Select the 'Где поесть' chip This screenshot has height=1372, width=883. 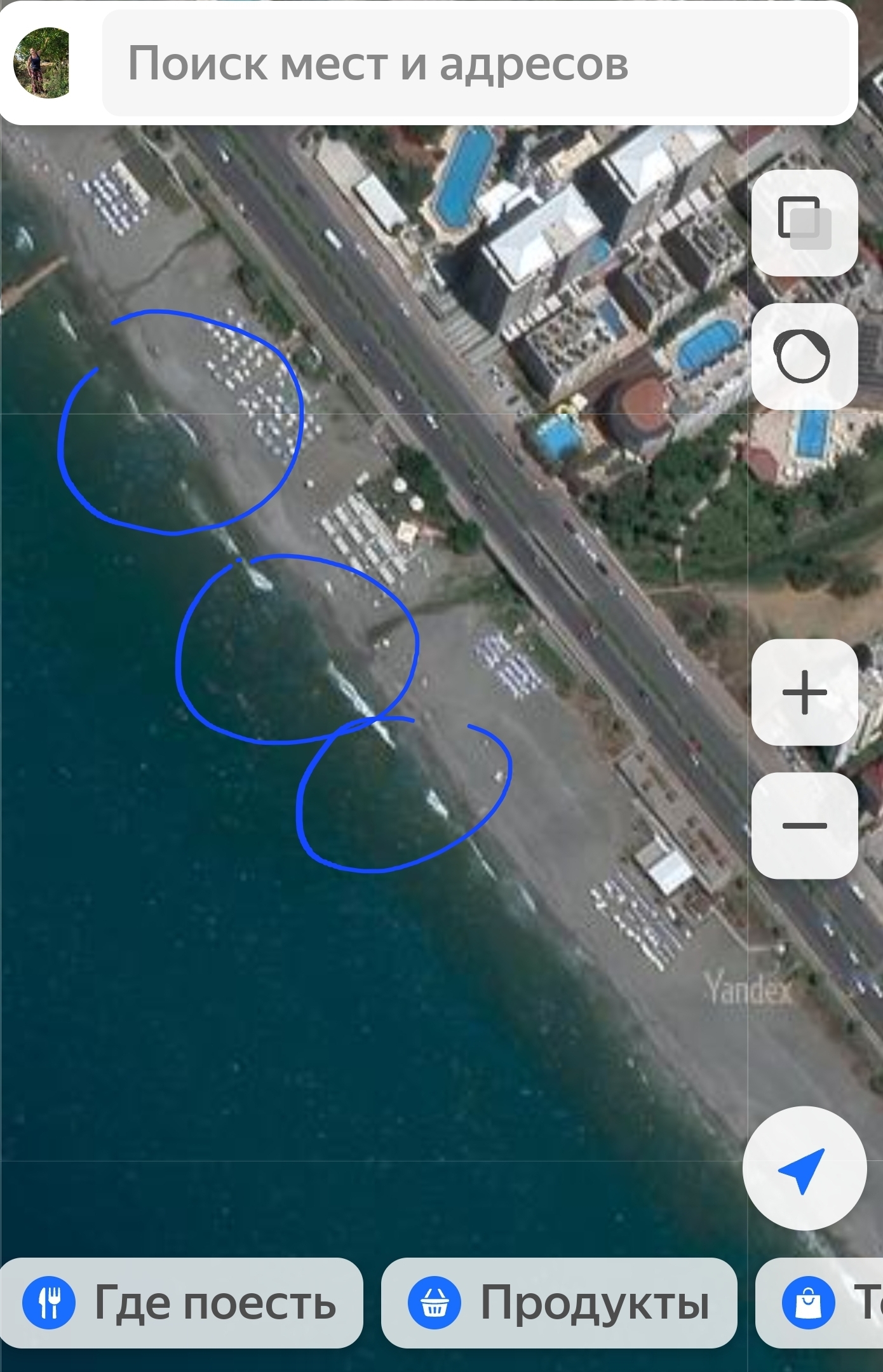pyautogui.click(x=182, y=1303)
